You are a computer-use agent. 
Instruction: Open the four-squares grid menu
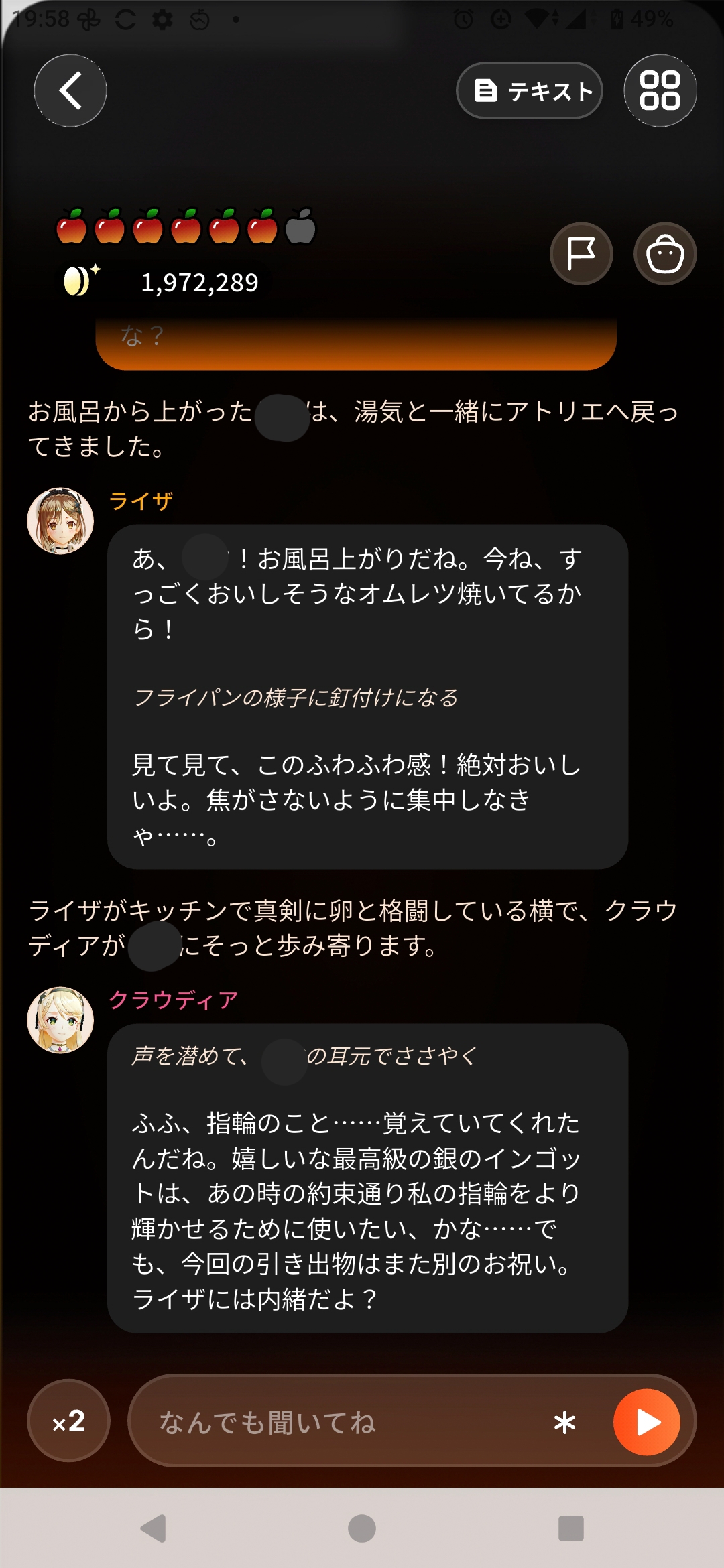click(660, 90)
